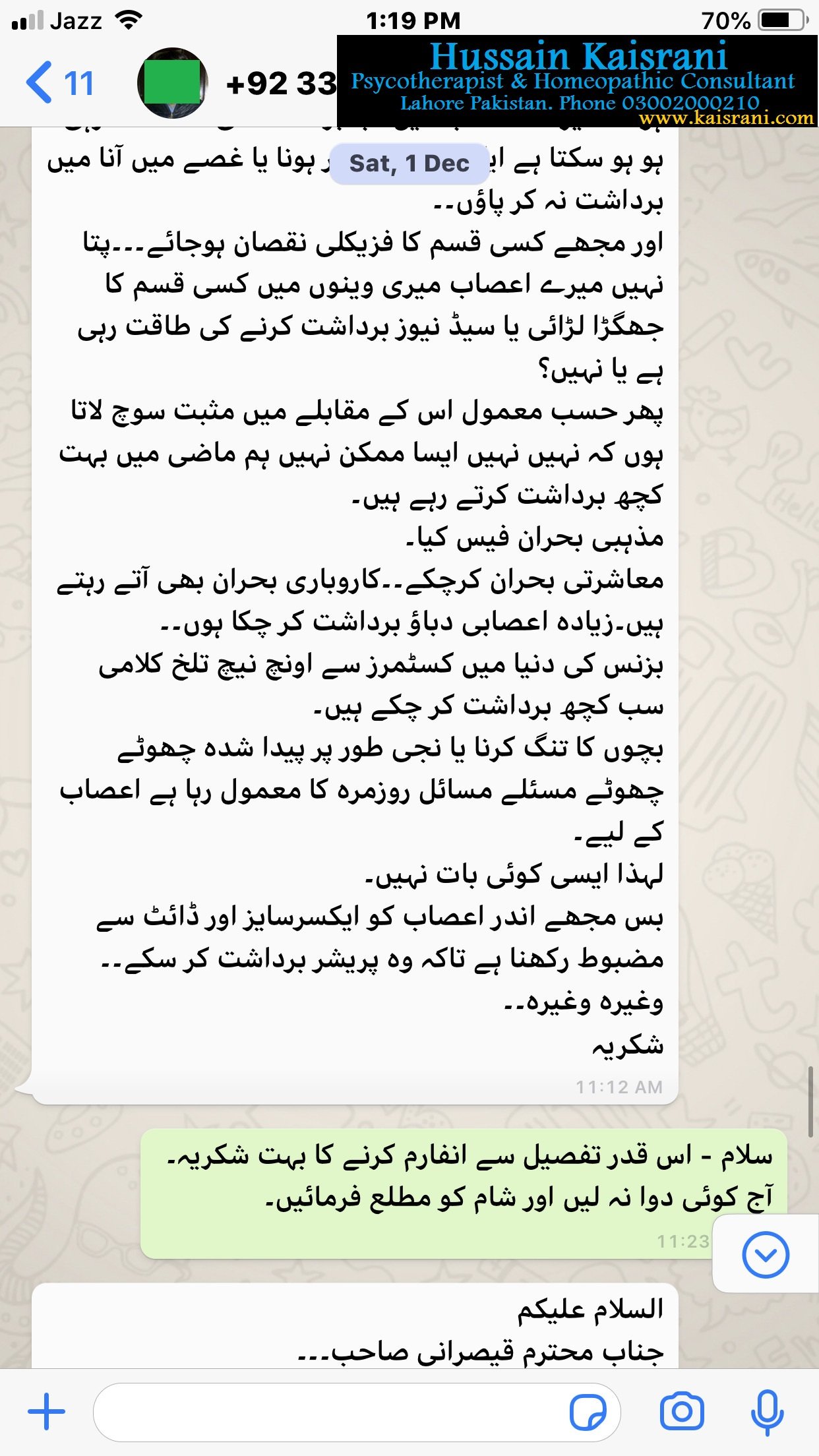Open the plus attachment menu
The height and width of the screenshot is (1456, 819).
[46, 1412]
